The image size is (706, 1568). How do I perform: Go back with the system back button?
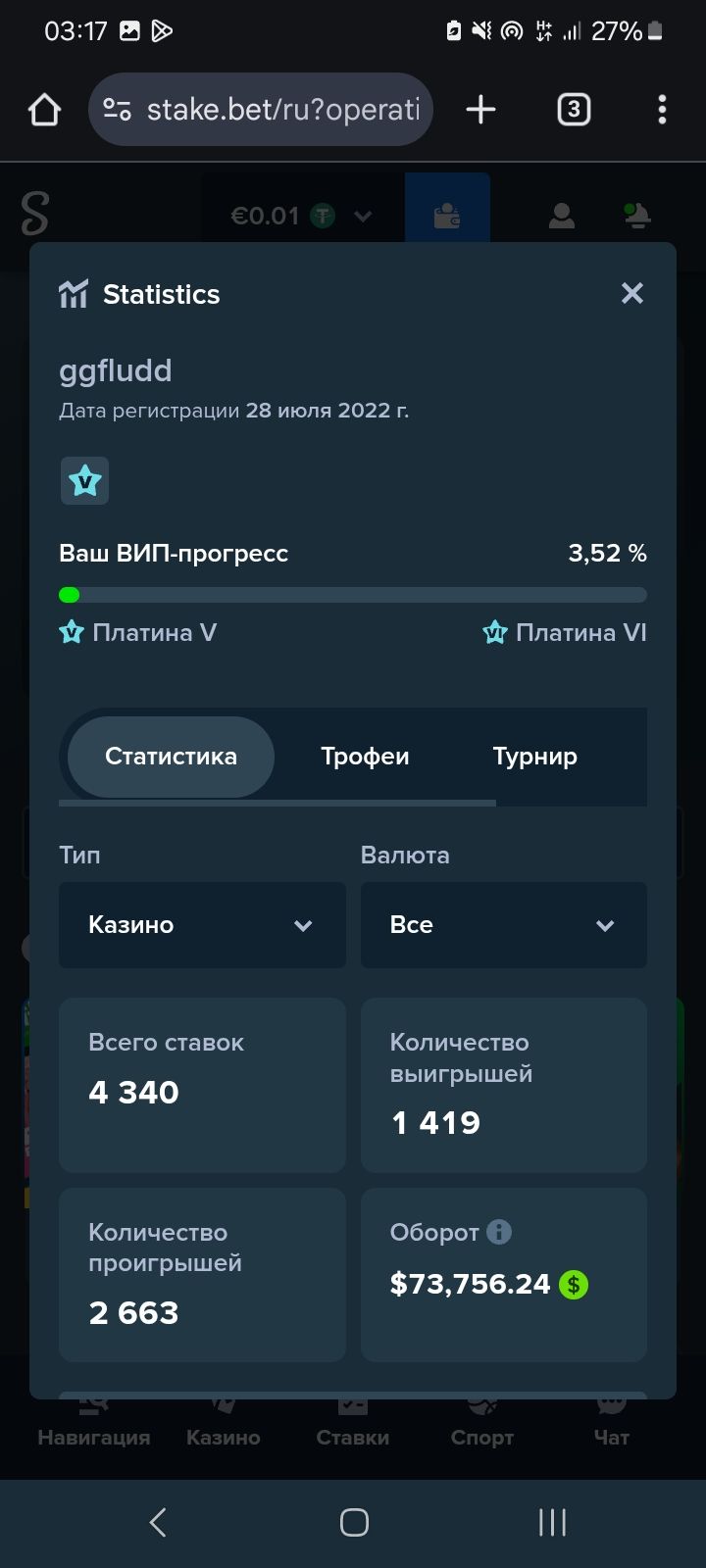157,1522
